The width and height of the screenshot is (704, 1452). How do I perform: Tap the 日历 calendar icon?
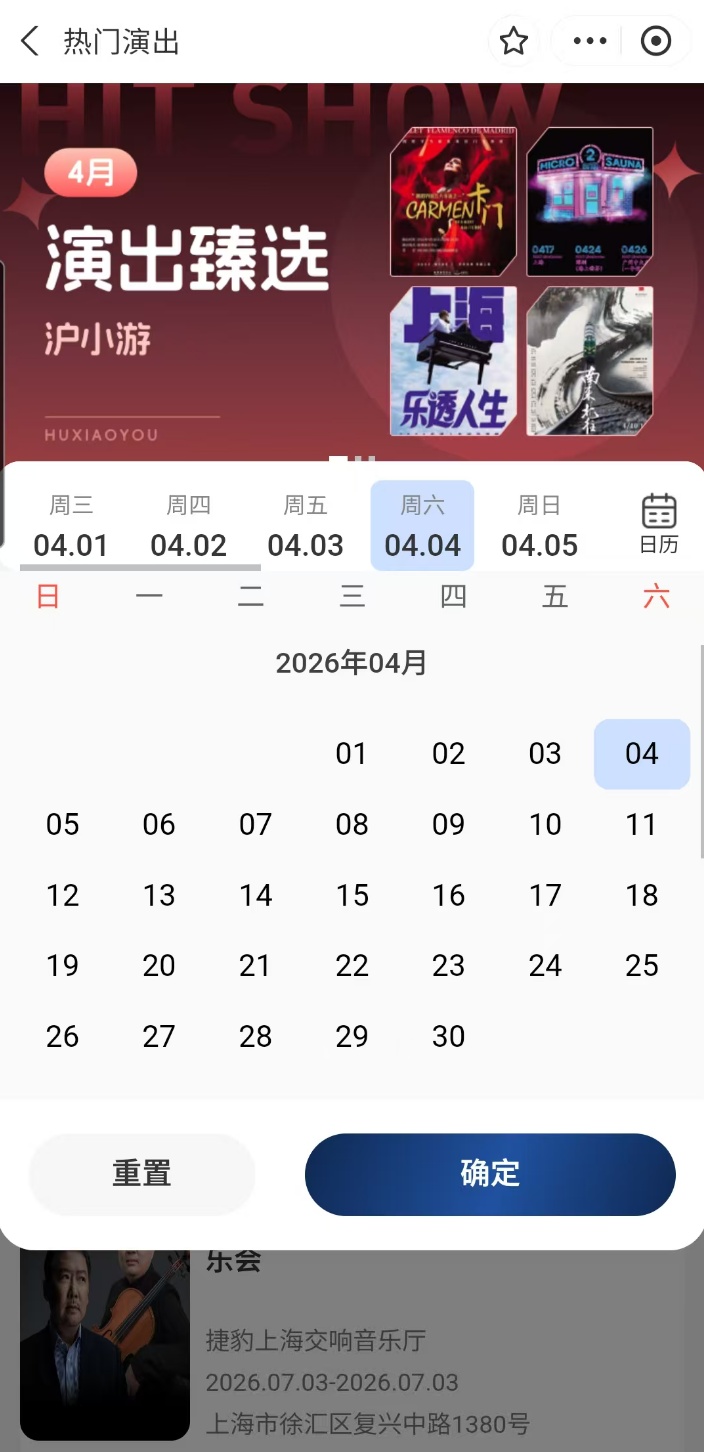[659, 524]
